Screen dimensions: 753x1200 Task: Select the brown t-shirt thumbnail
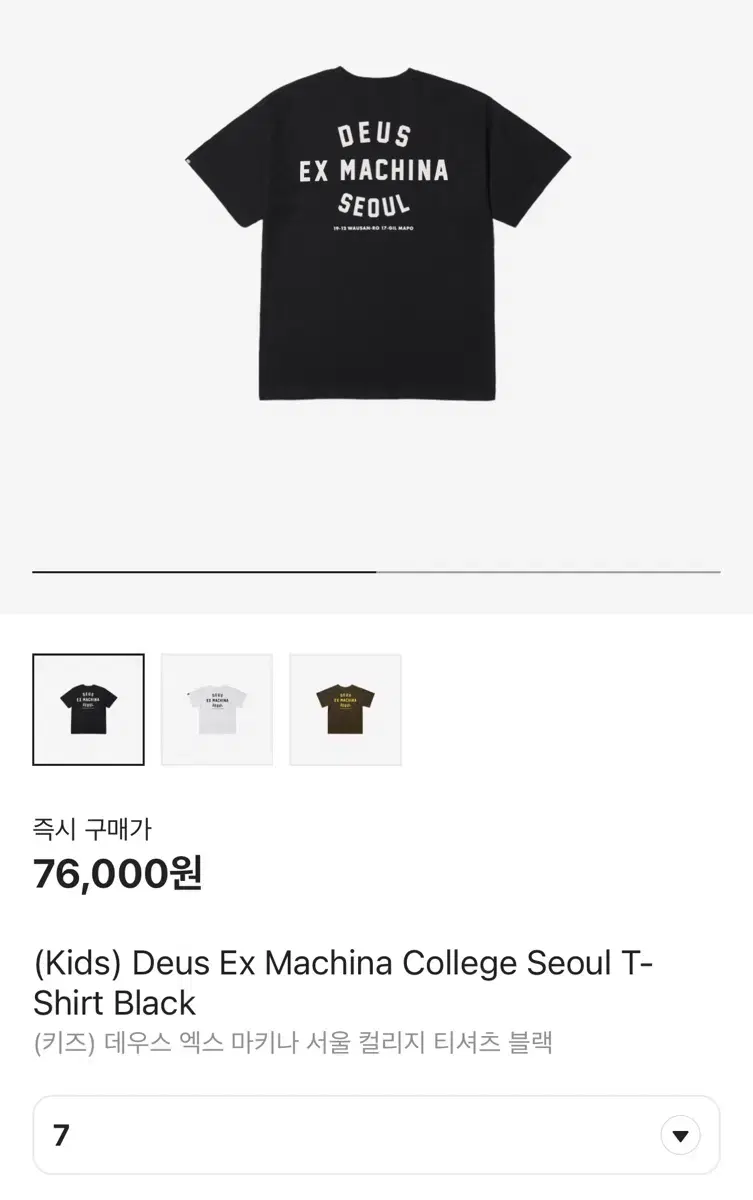[345, 710]
